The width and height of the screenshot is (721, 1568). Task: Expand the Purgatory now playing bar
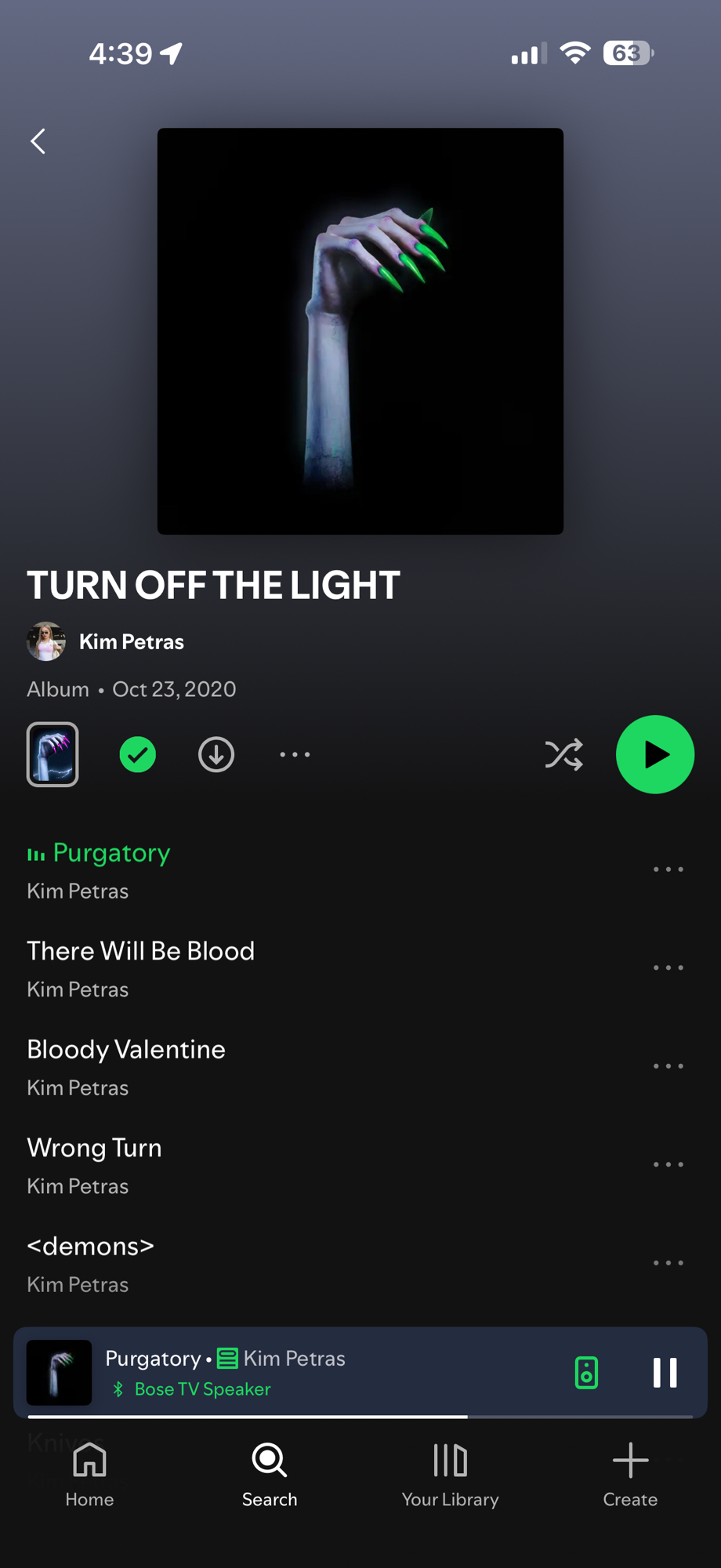tap(313, 1372)
